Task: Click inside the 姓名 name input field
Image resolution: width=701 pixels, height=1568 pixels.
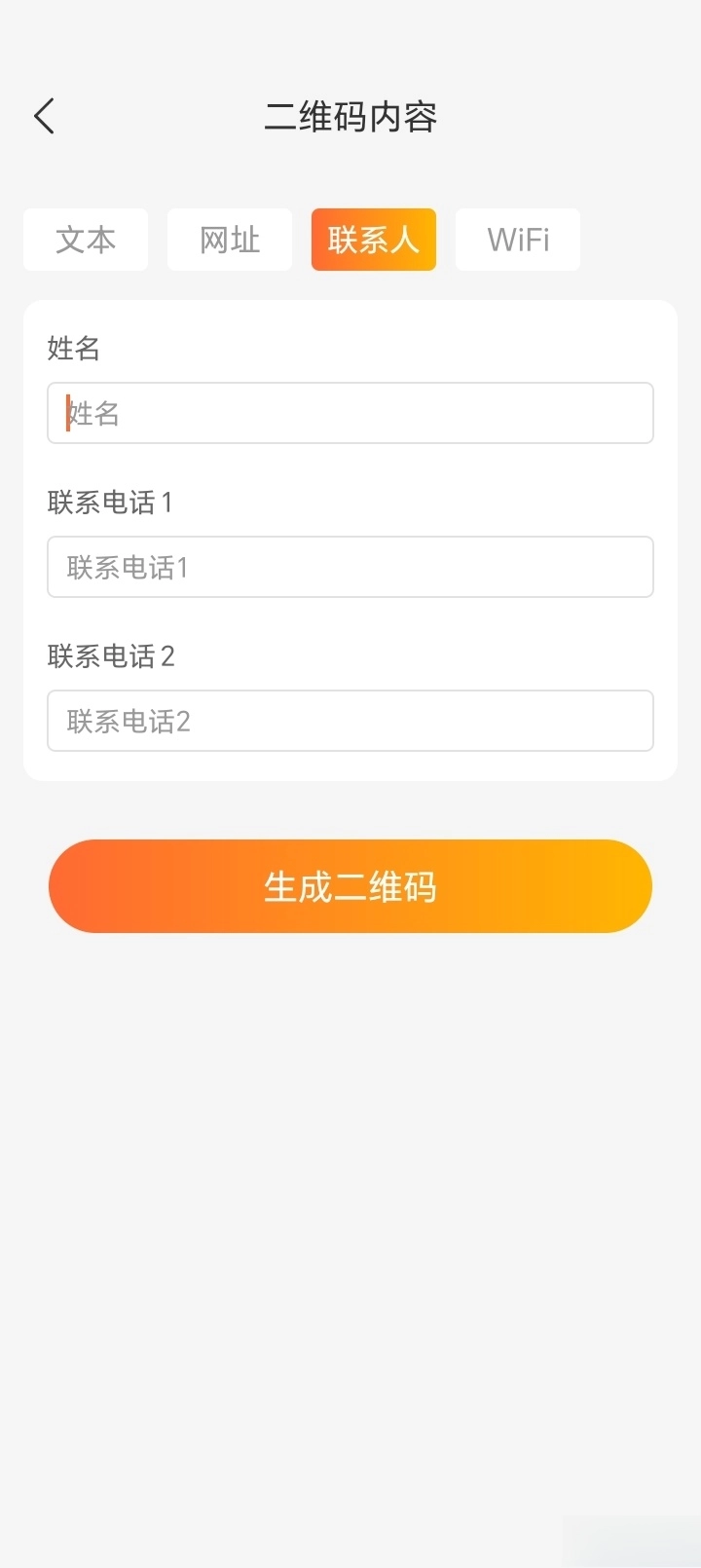Action: pyautogui.click(x=350, y=413)
